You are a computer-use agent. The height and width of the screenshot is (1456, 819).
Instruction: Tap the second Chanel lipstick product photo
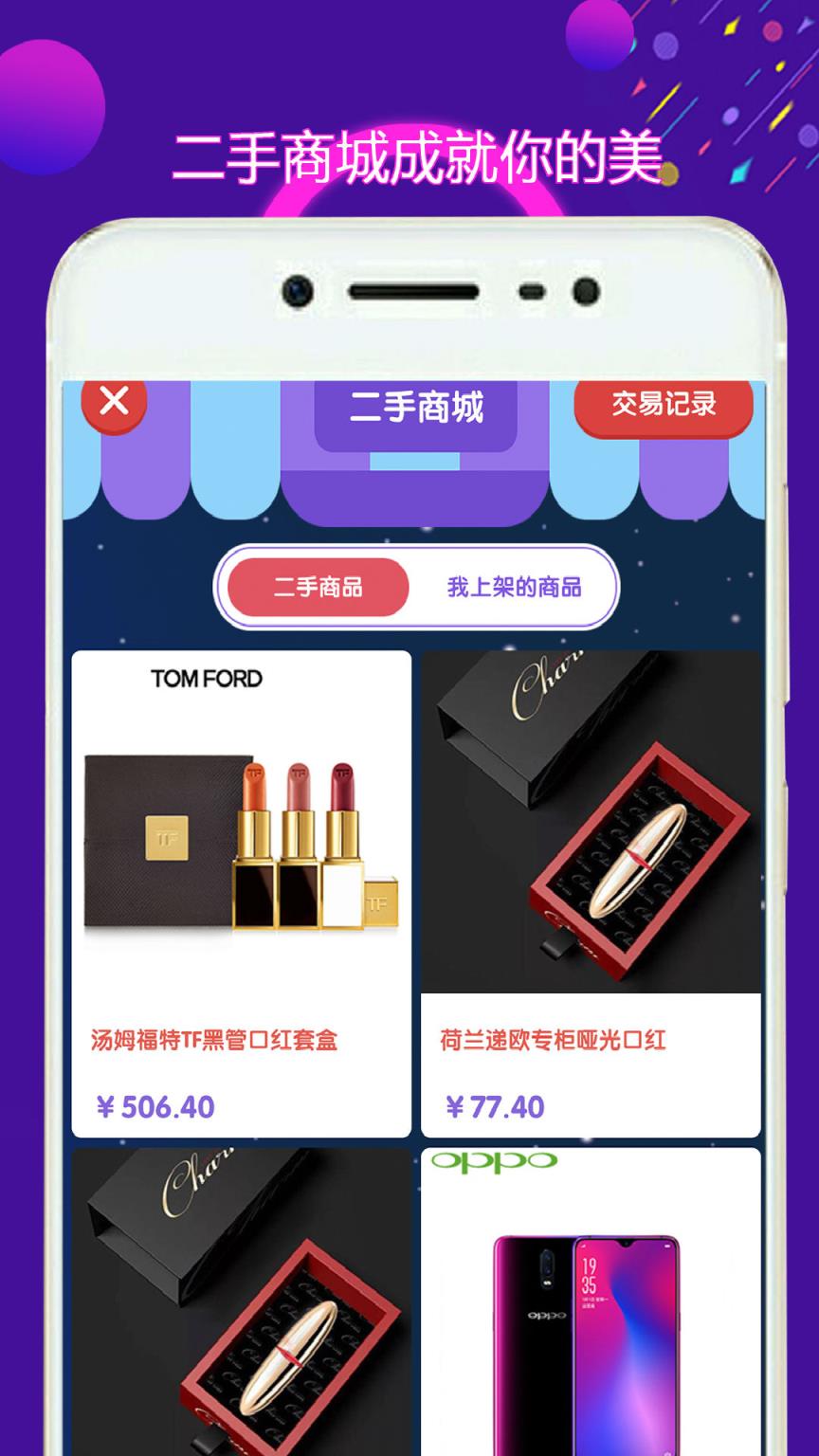[241, 1308]
